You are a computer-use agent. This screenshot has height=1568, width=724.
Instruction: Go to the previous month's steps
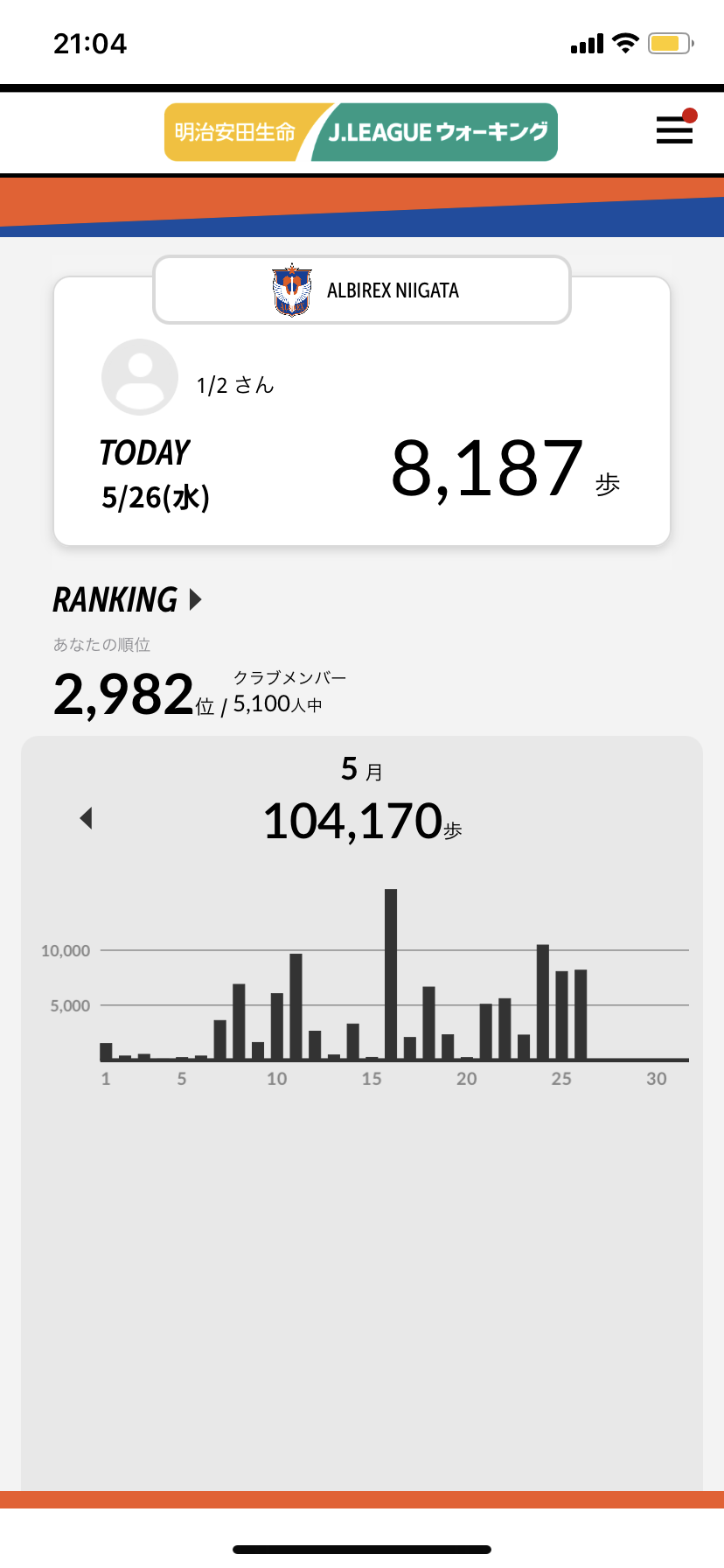(86, 818)
